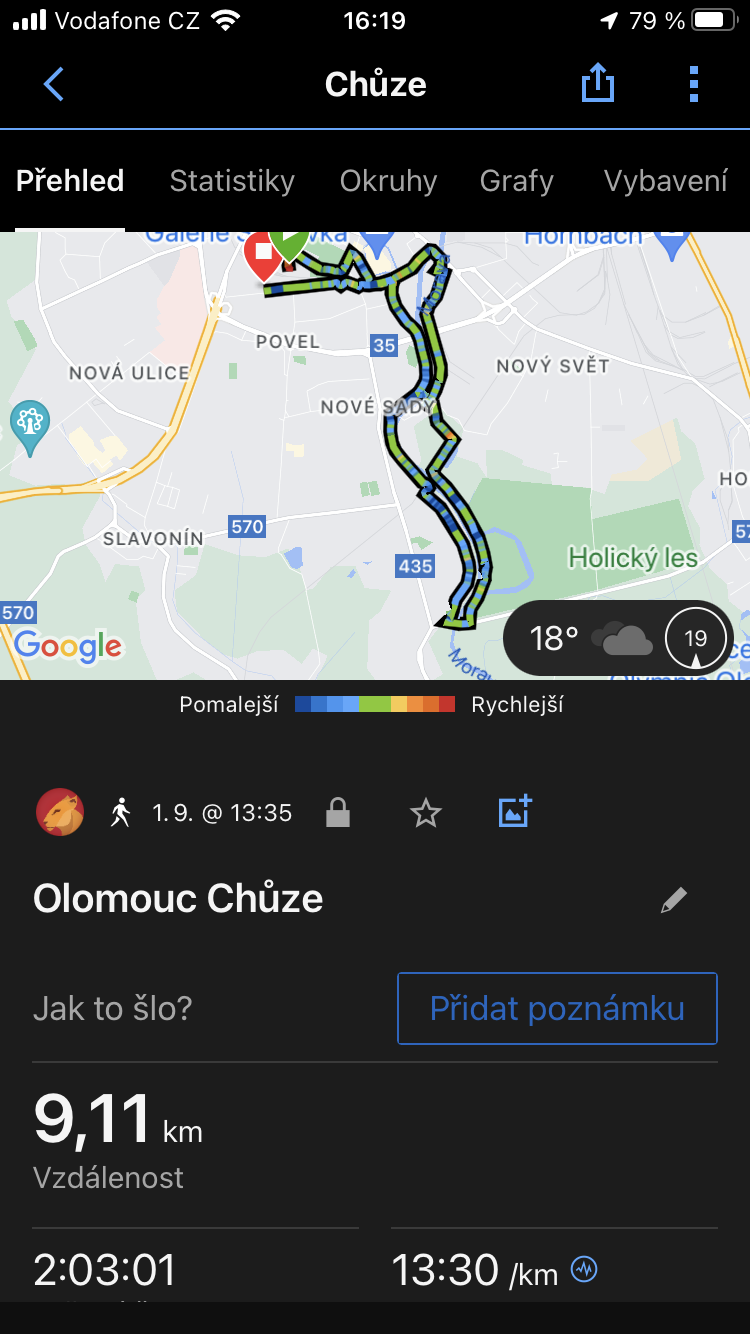Select the Přehled tab
The height and width of the screenshot is (1334, 750).
[70, 181]
